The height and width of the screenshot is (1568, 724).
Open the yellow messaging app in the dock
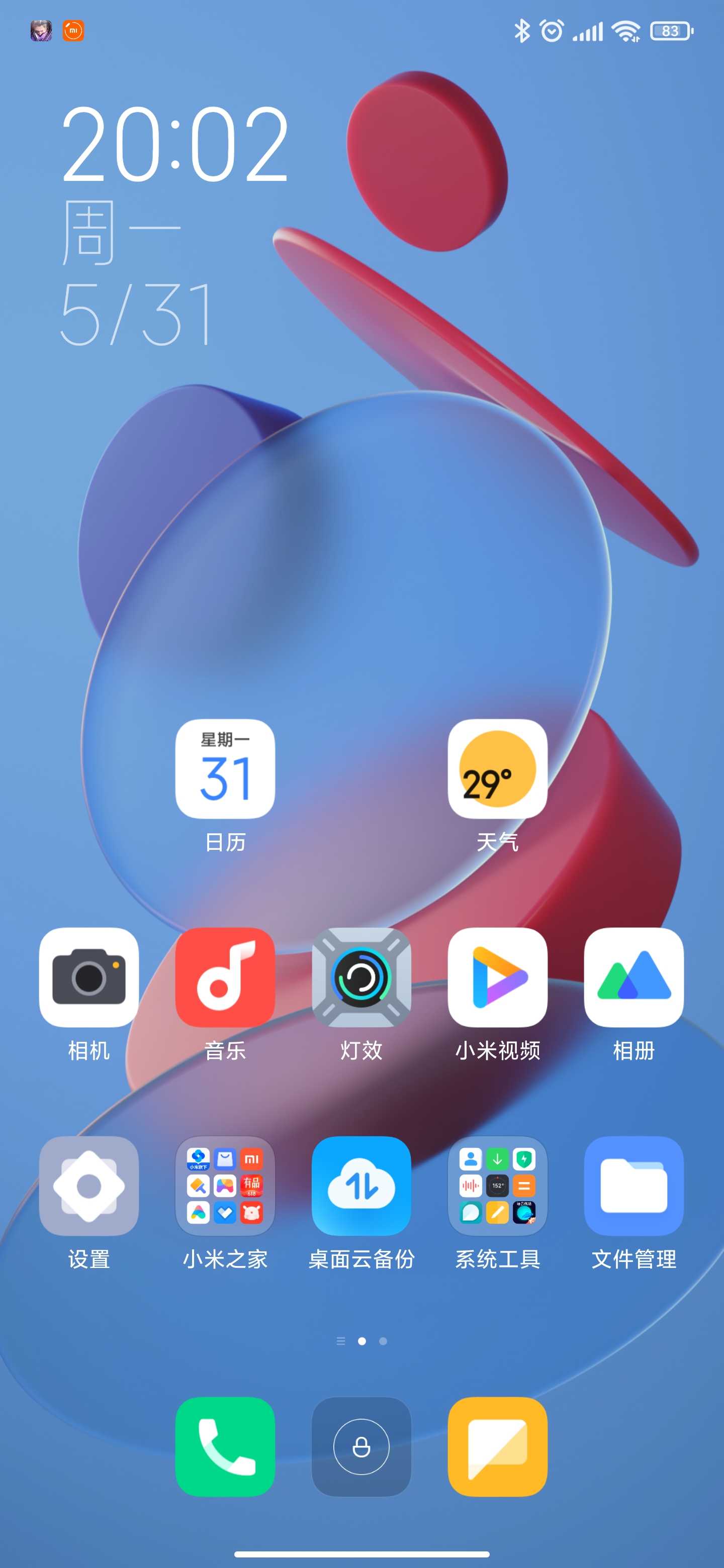coord(497,1446)
